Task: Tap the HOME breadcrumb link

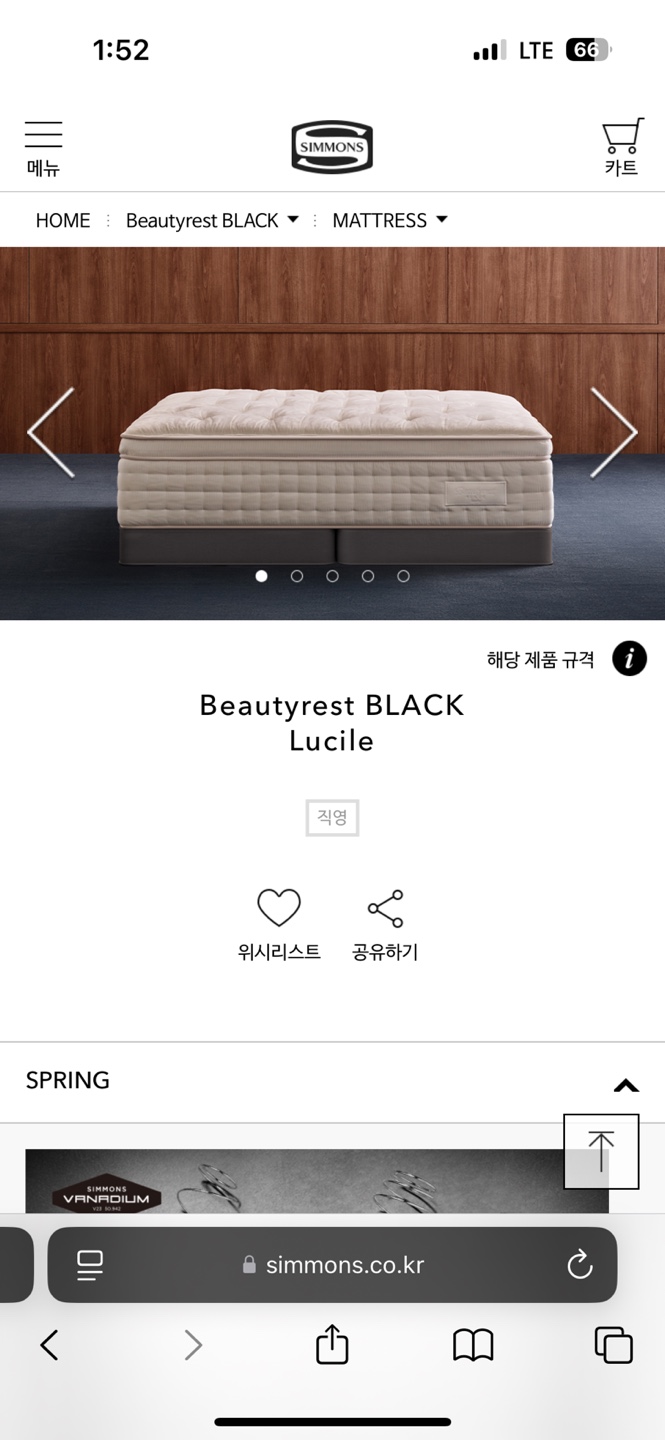Action: tap(63, 220)
